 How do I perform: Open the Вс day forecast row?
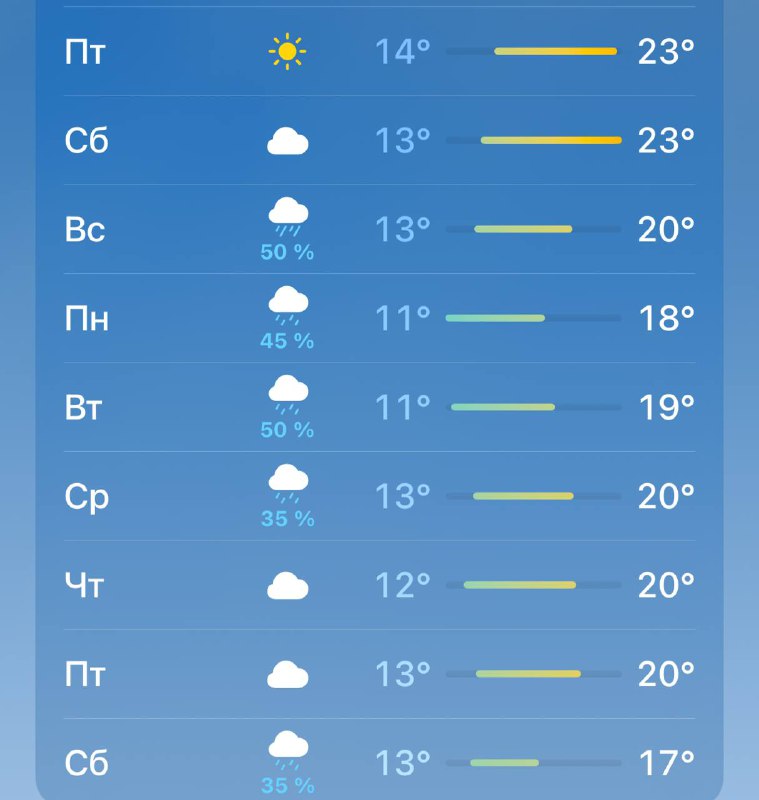coord(379,229)
